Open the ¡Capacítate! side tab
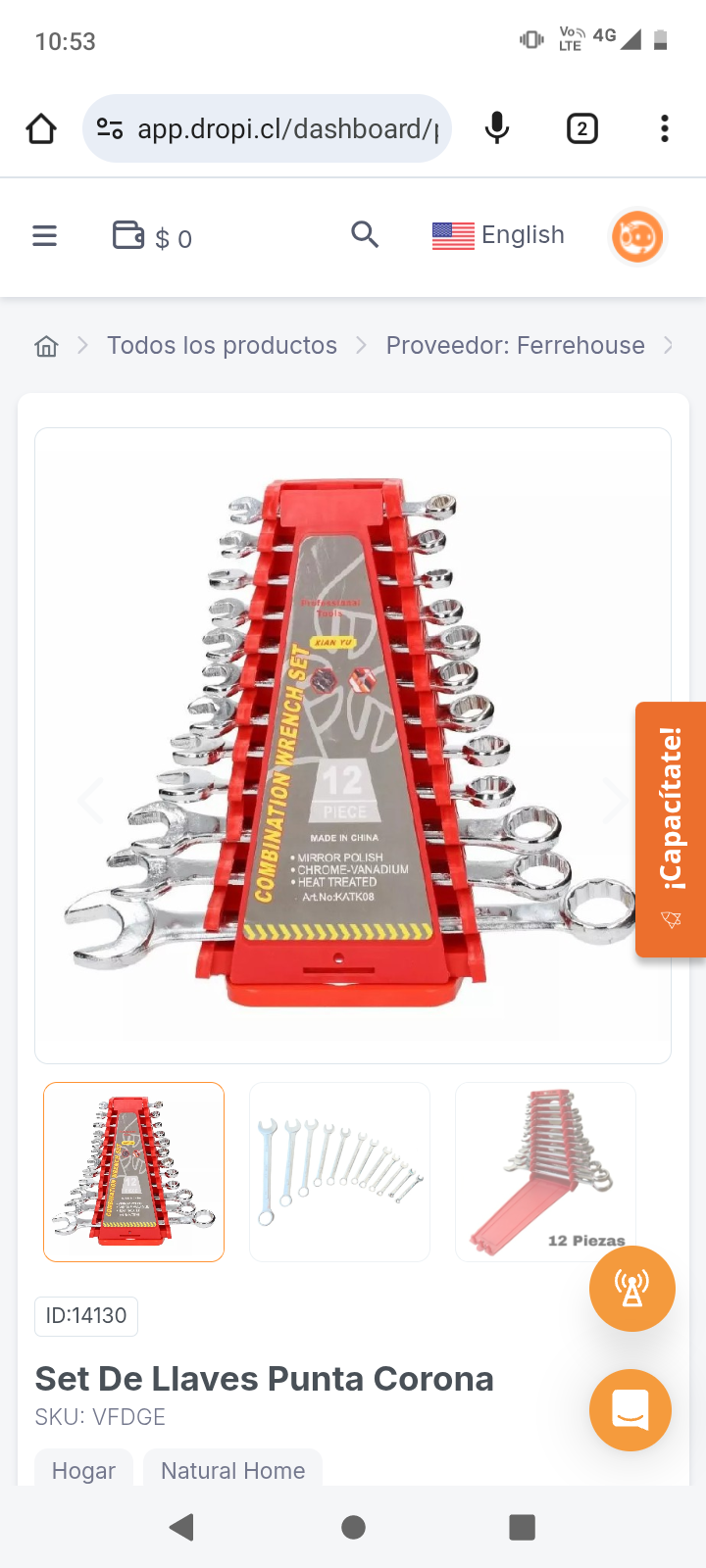This screenshot has height=1568, width=706. 671,829
